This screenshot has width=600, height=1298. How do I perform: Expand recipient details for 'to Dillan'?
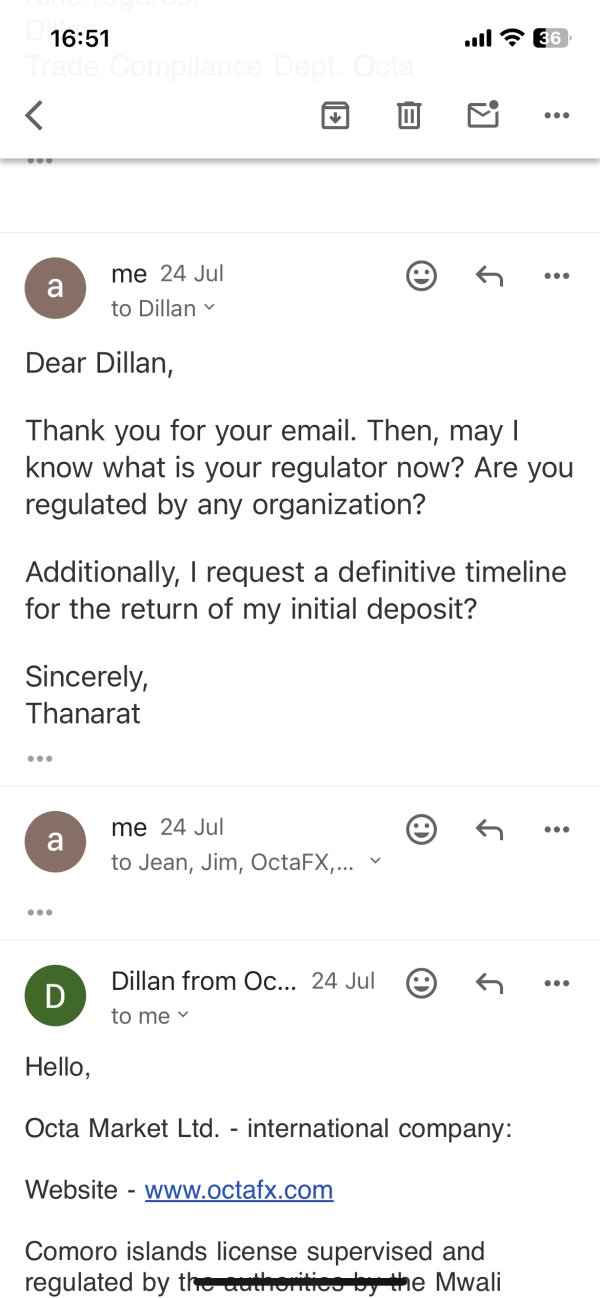pyautogui.click(x=163, y=308)
